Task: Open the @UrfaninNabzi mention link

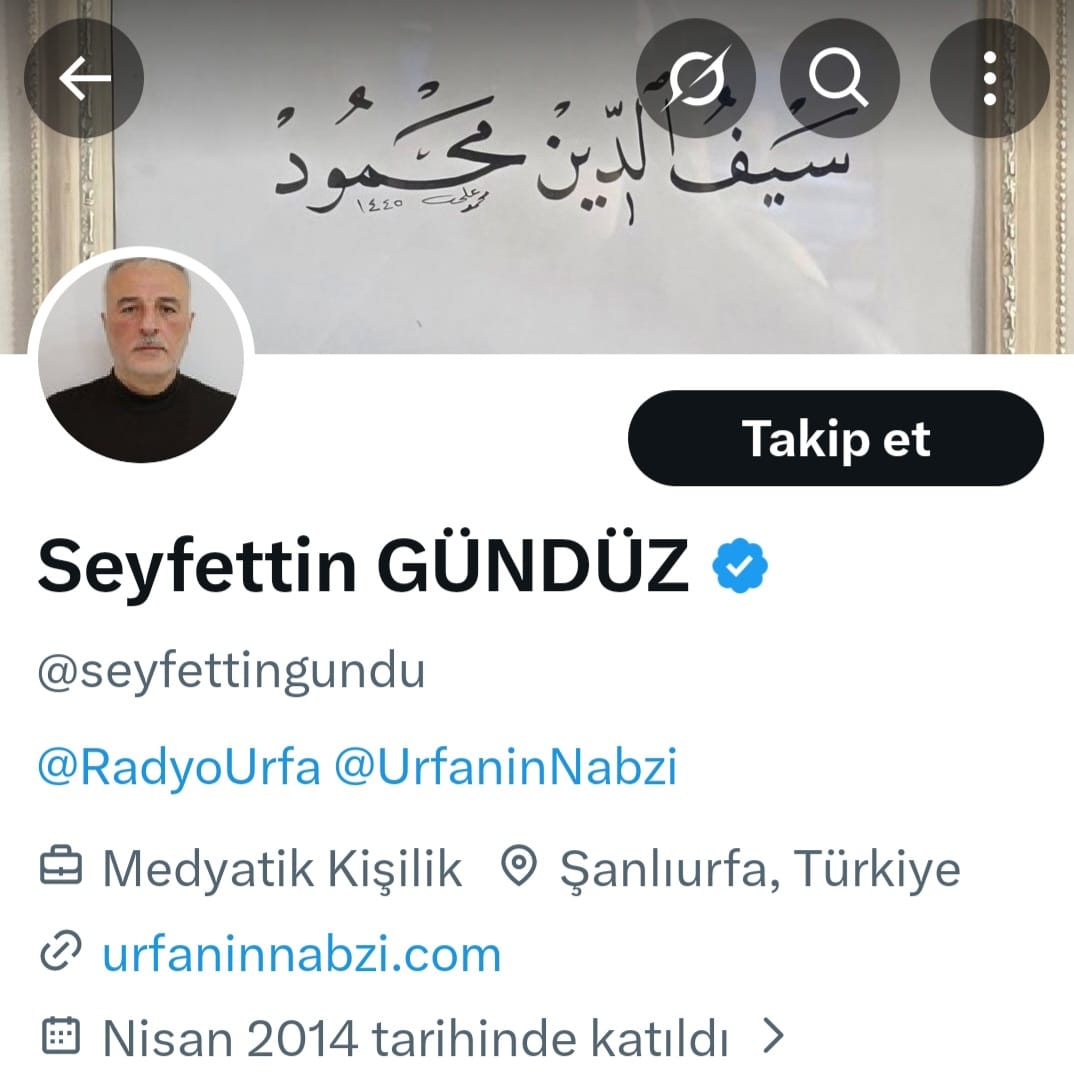Action: click(x=505, y=768)
